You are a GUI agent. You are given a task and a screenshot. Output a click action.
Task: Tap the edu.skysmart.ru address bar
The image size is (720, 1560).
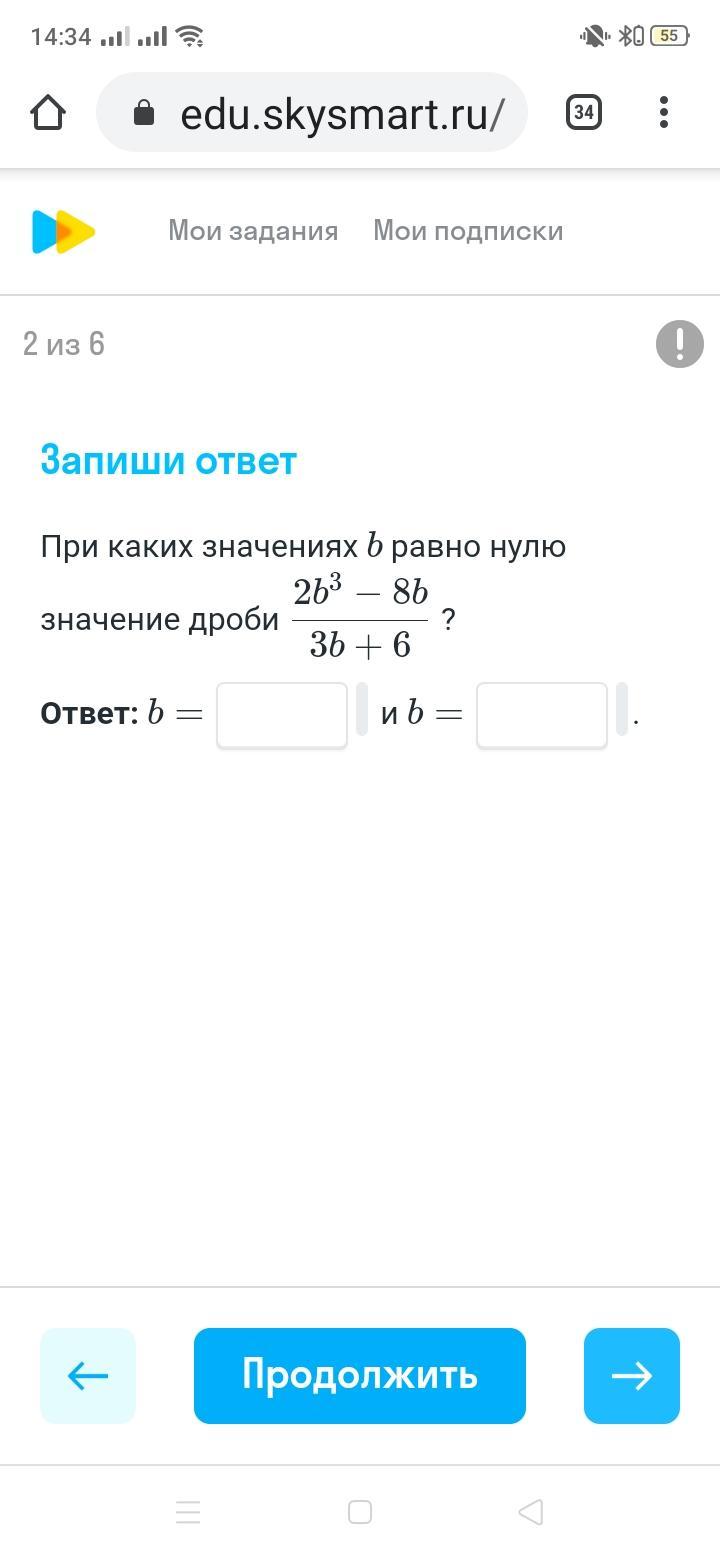point(312,113)
